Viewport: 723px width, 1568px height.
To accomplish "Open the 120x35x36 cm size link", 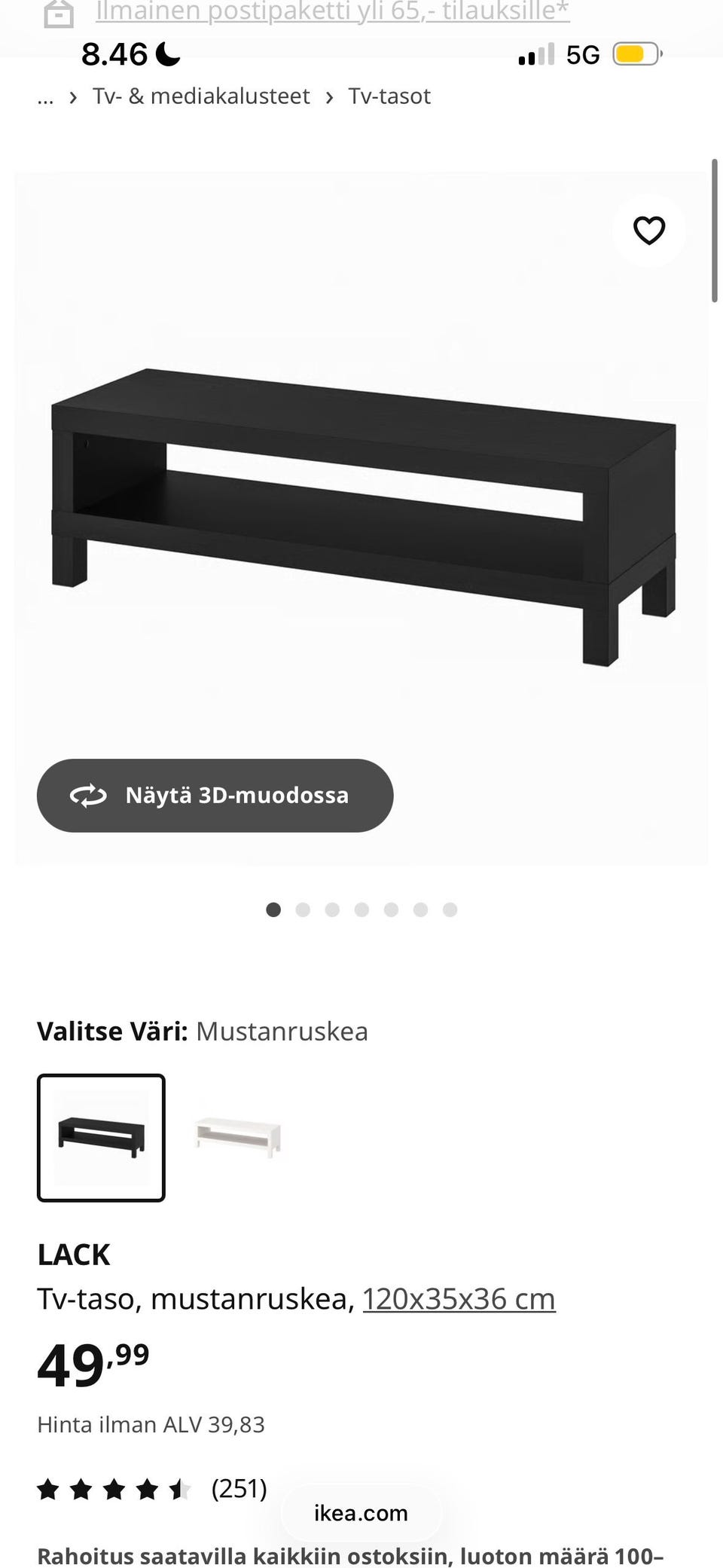I will 459,1297.
